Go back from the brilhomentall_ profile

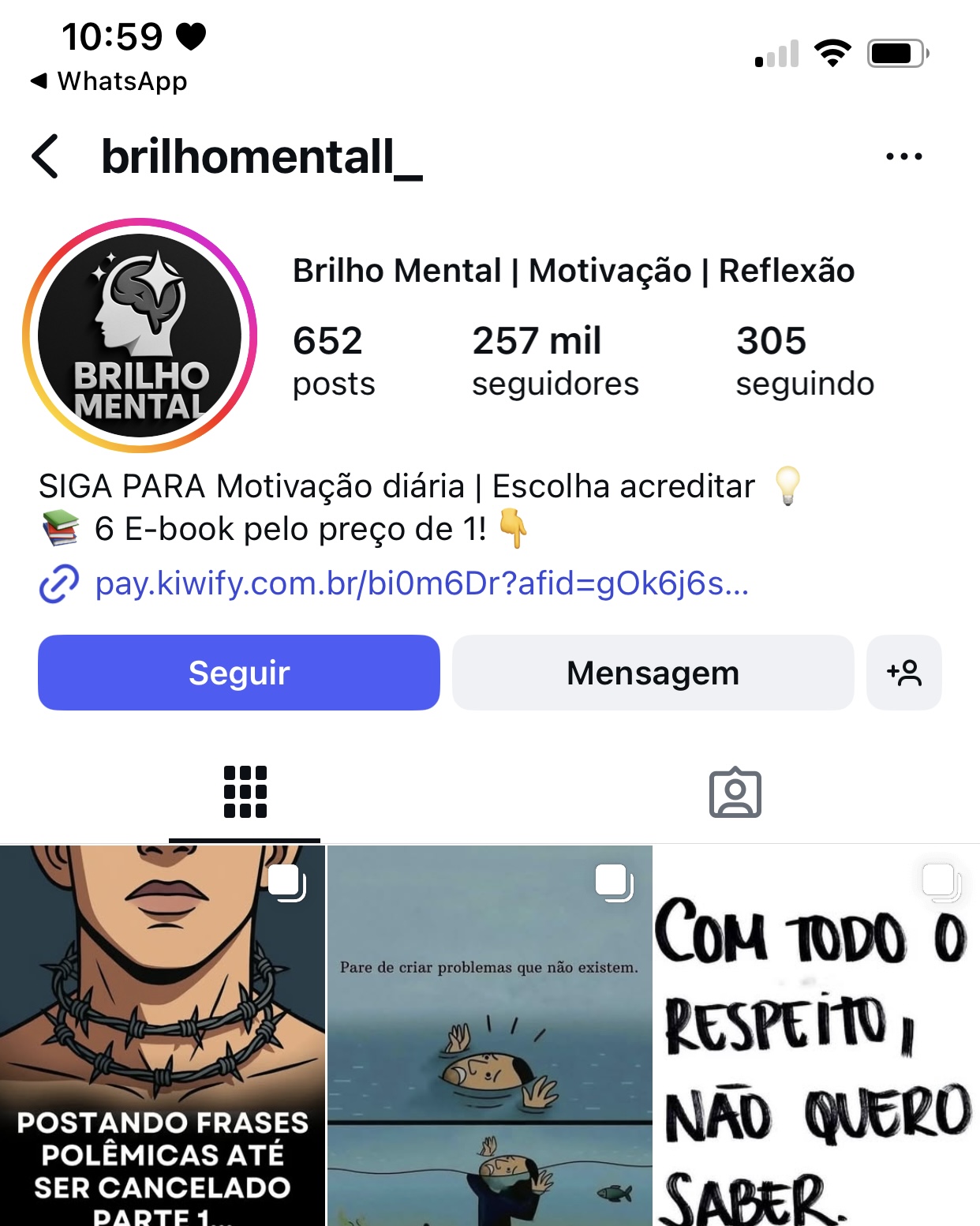[46, 156]
